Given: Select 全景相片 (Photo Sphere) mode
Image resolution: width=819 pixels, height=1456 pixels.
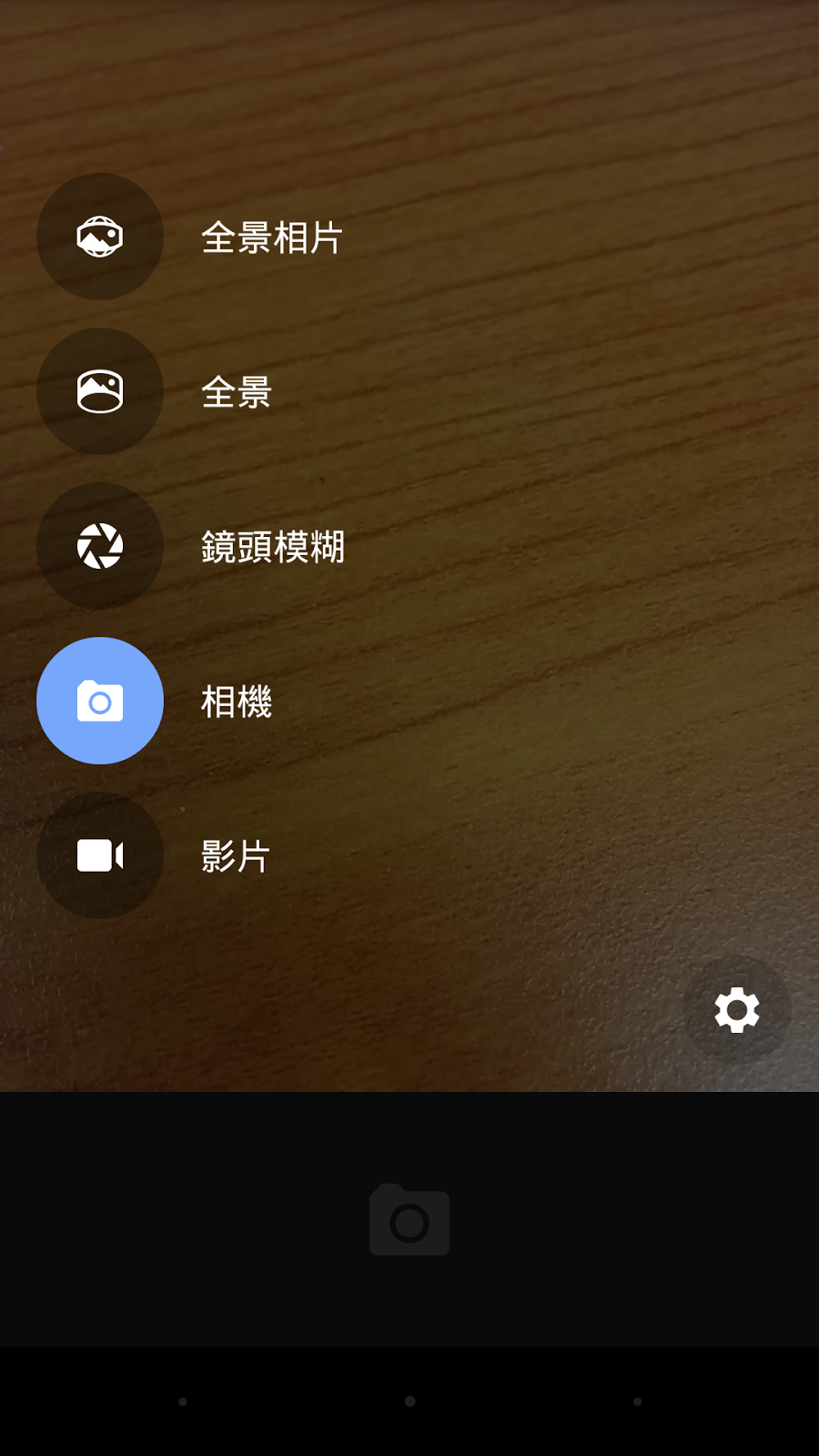Looking at the screenshot, I should [x=100, y=237].
